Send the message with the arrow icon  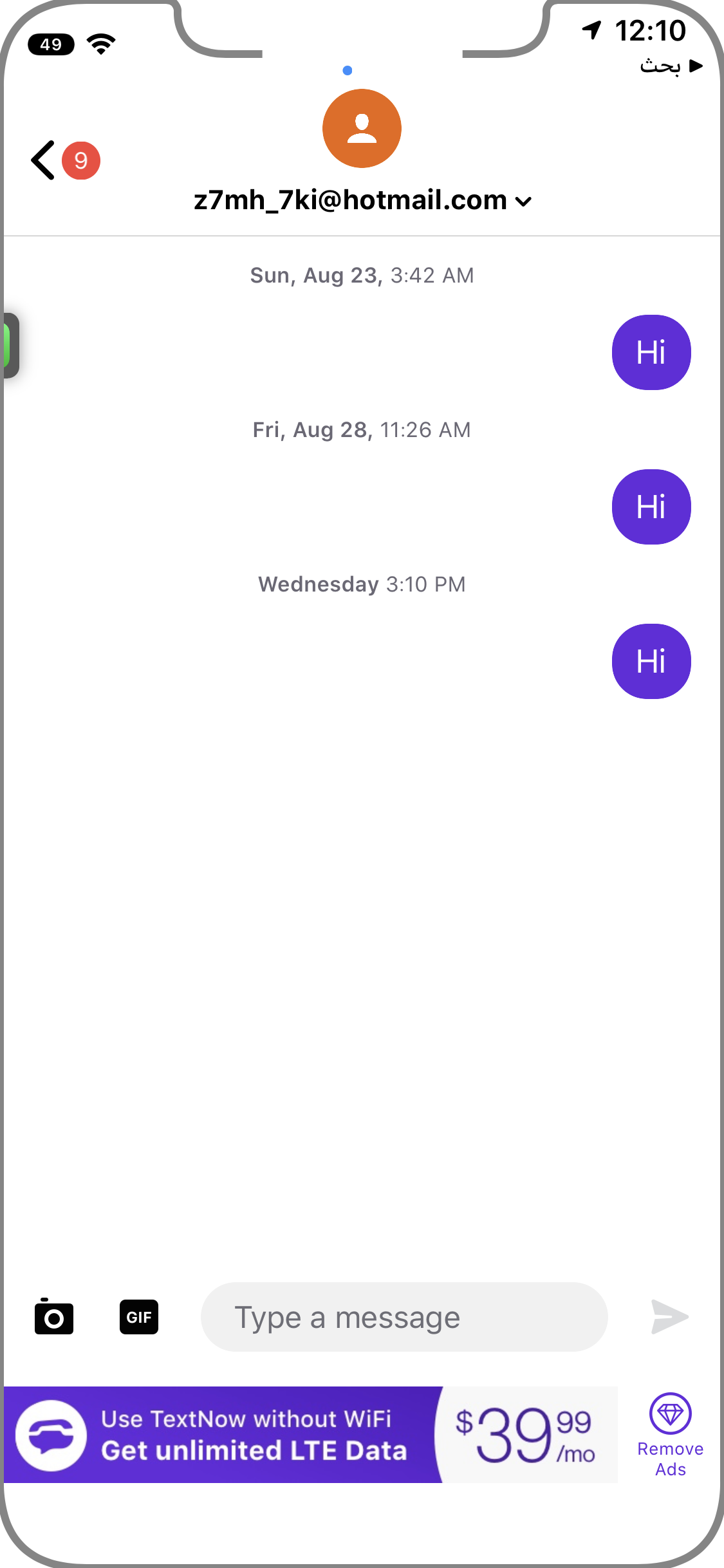670,1317
